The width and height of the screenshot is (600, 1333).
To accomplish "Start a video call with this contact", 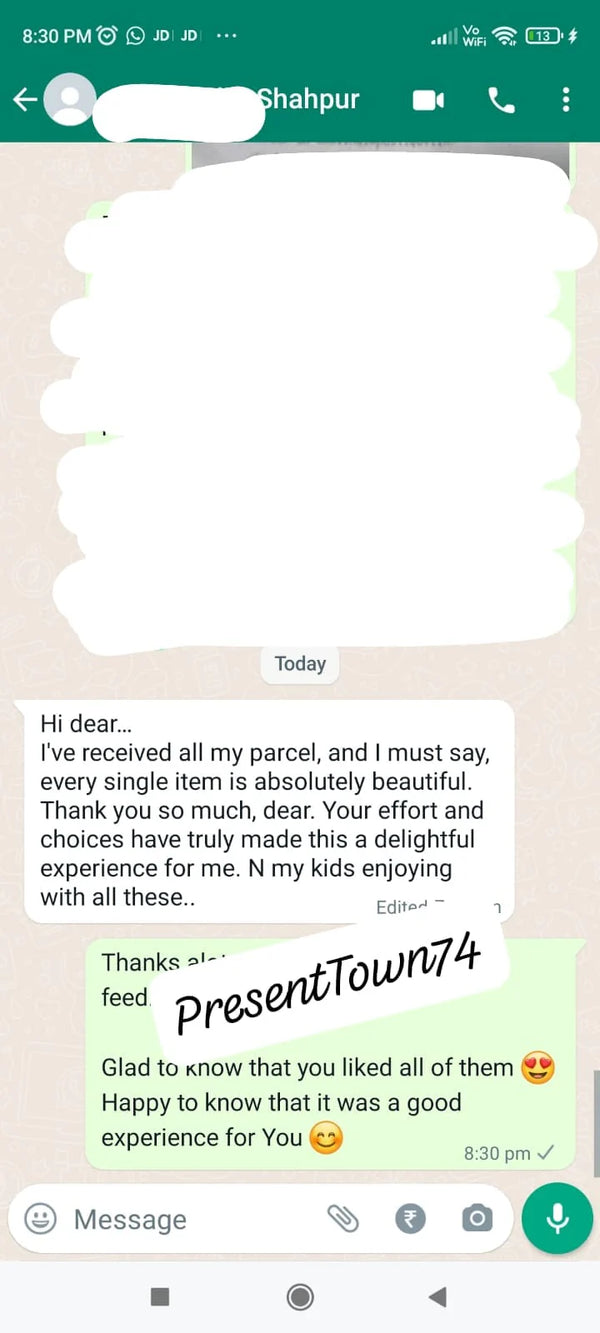I will [x=428, y=100].
